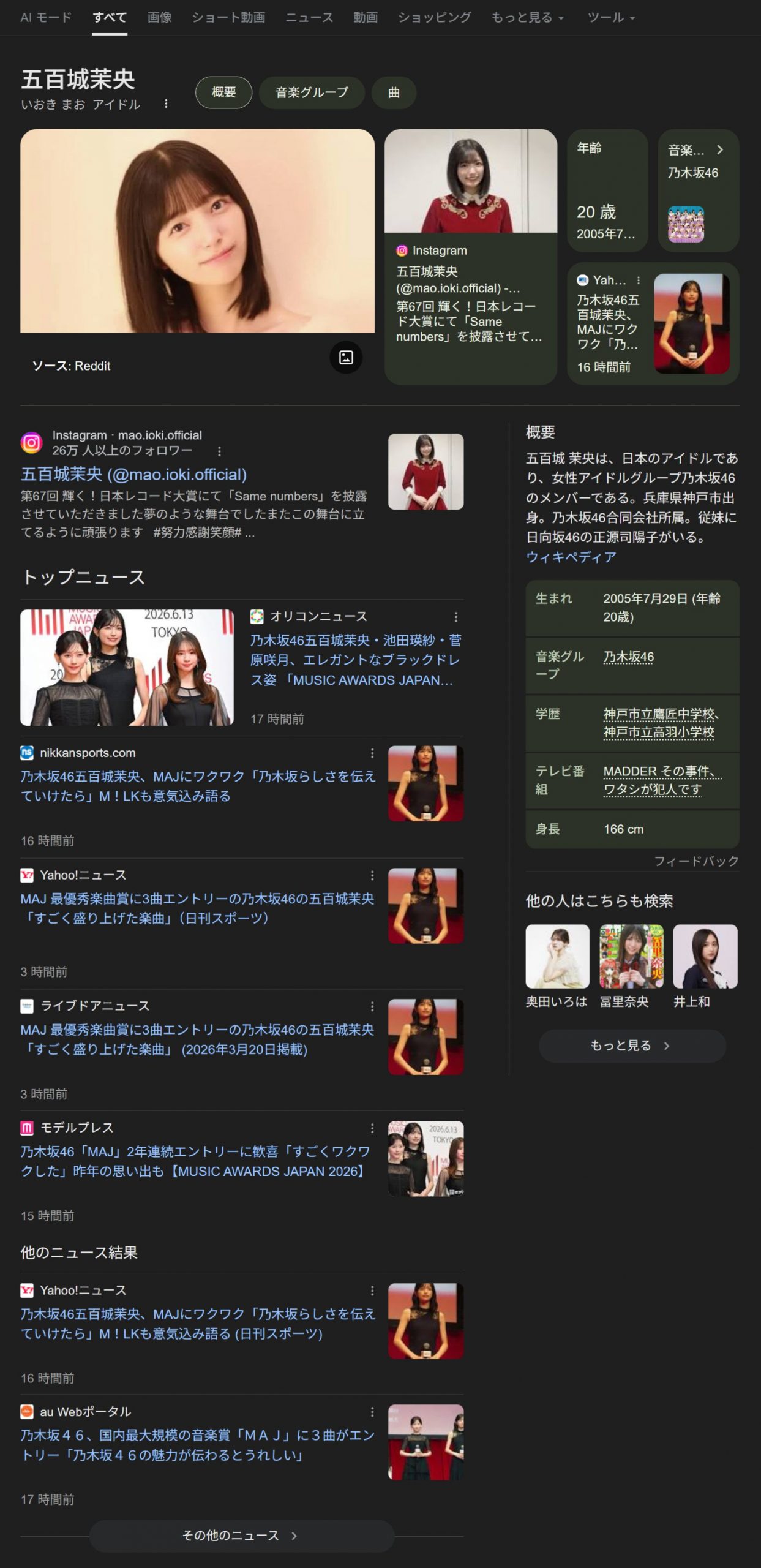Open the 音楽グループ 乃木坂46 card

click(x=698, y=190)
